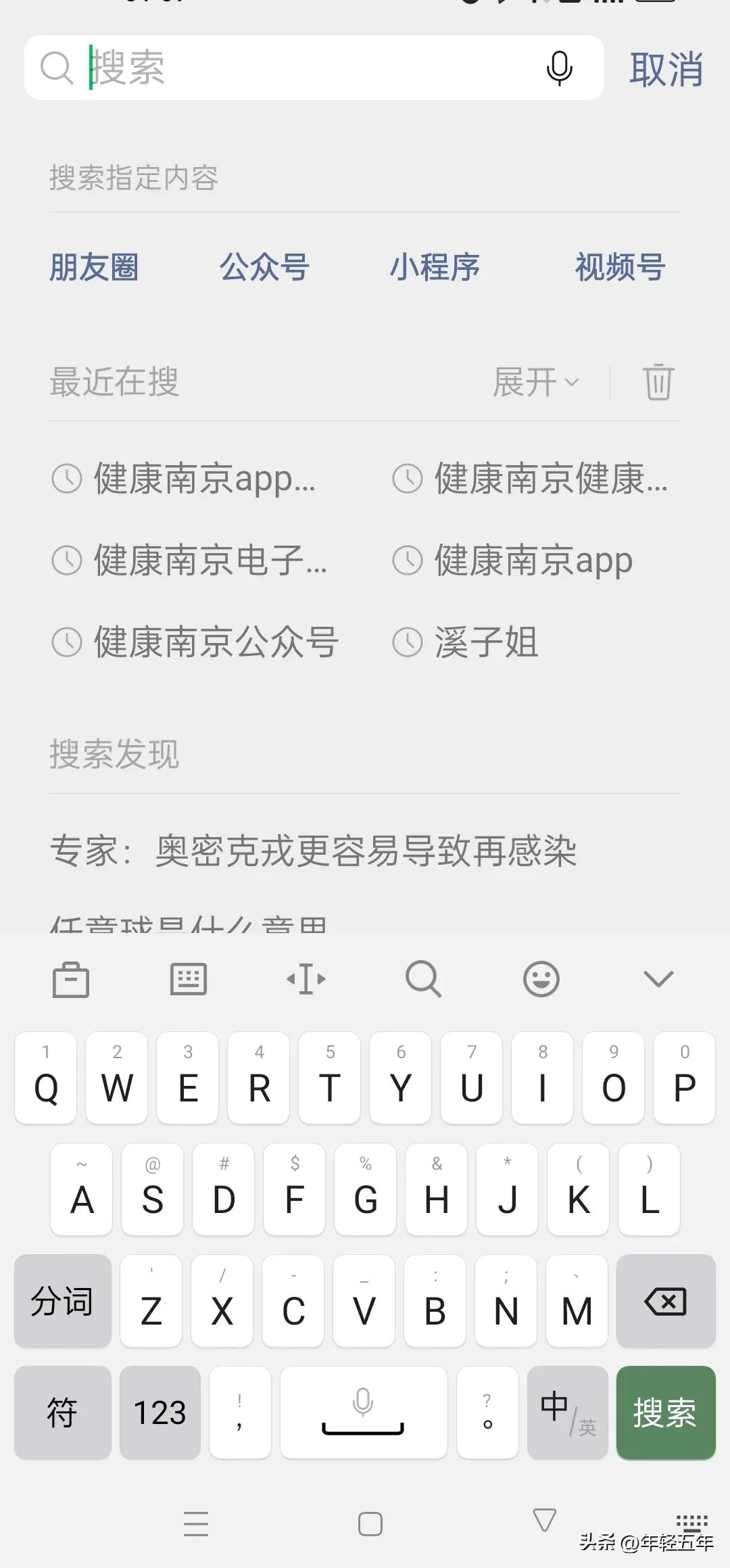
Task: Select the 朋友圈 search category
Action: coord(94,268)
